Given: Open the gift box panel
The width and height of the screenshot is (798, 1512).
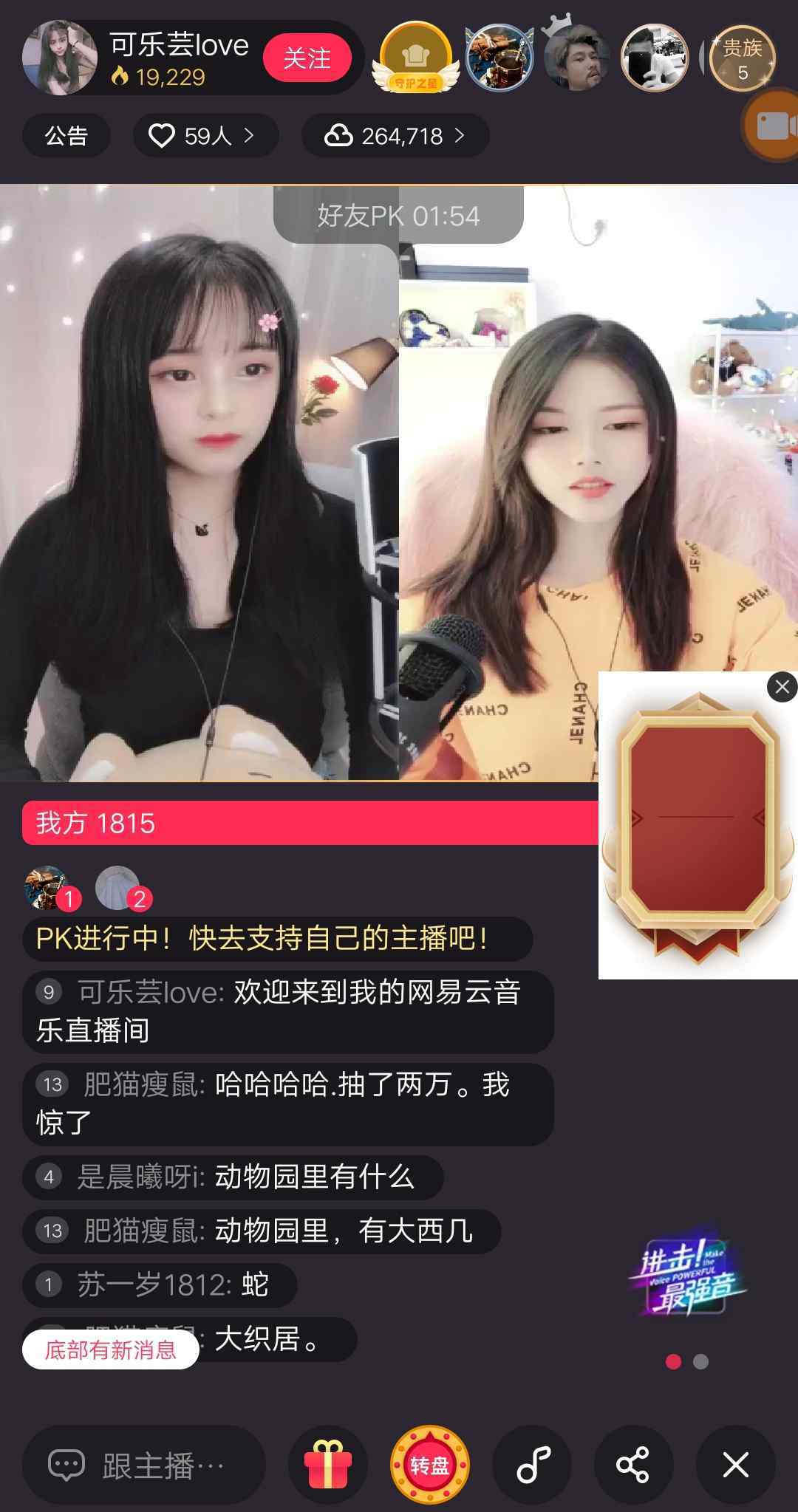Looking at the screenshot, I should [x=328, y=1465].
